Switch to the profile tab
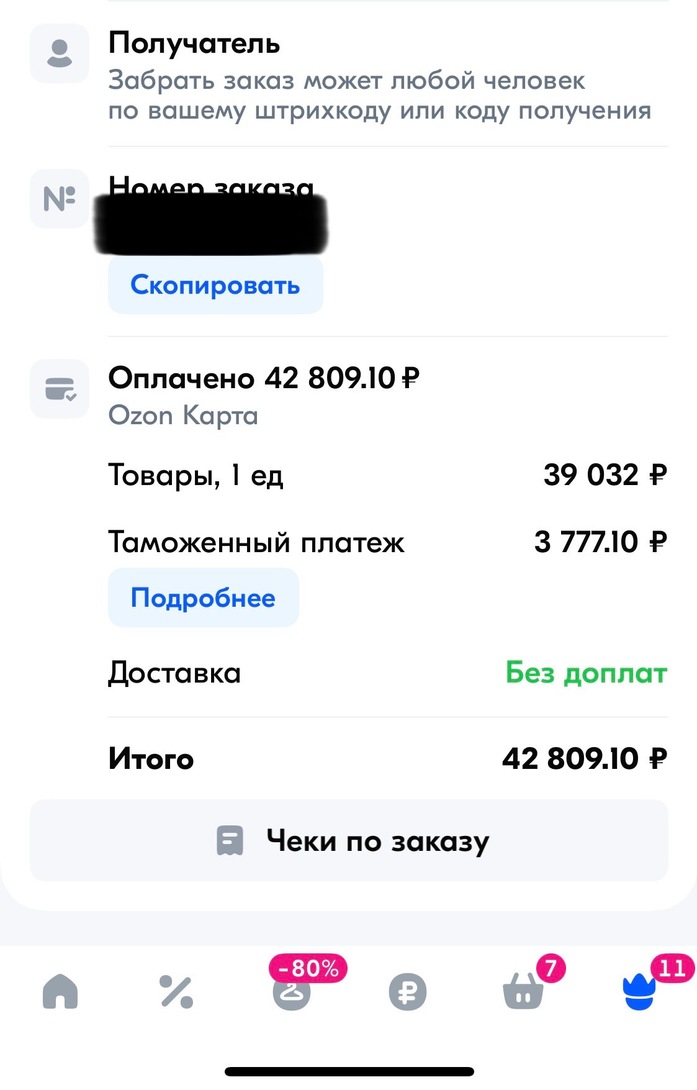697x1090 pixels. (638, 992)
